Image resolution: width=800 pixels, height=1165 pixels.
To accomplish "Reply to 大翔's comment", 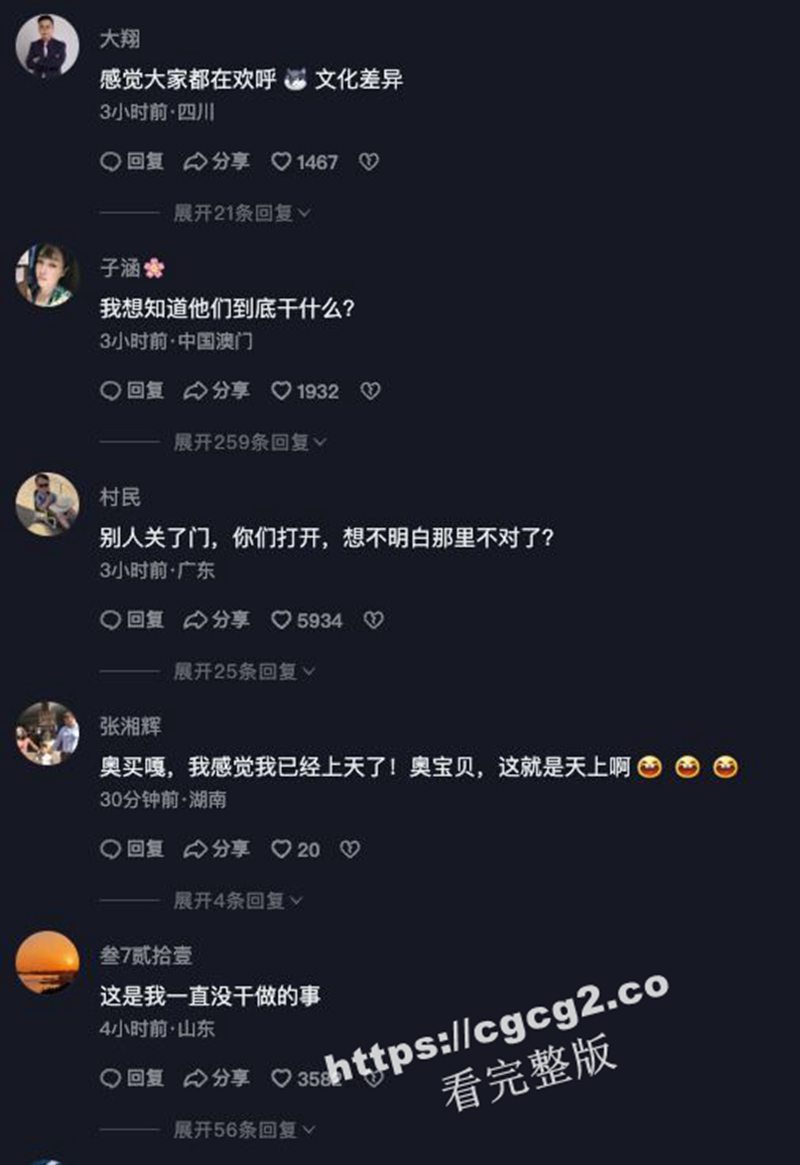I will (132, 162).
